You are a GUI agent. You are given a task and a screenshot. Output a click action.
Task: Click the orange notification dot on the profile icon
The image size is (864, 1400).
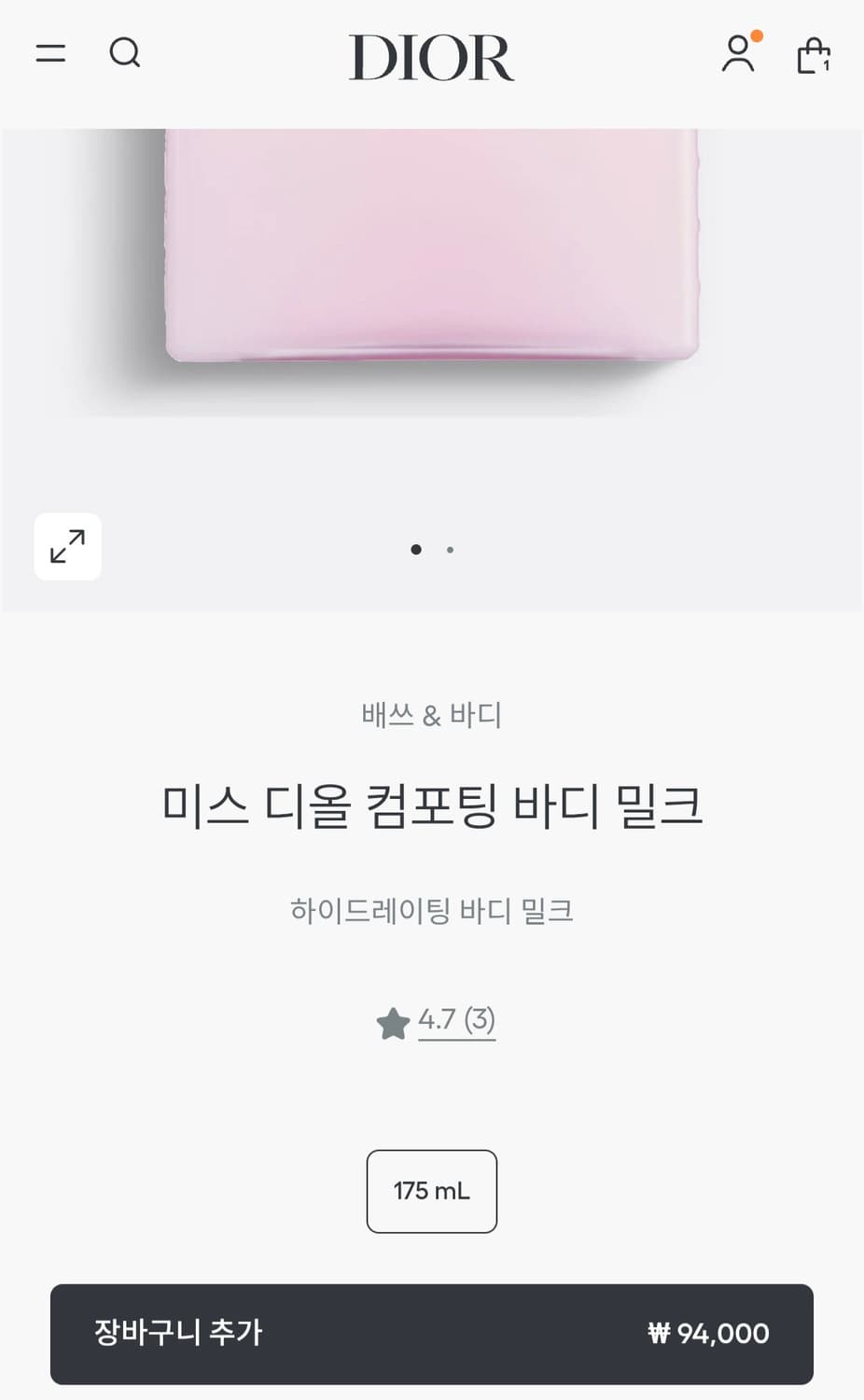click(x=758, y=37)
